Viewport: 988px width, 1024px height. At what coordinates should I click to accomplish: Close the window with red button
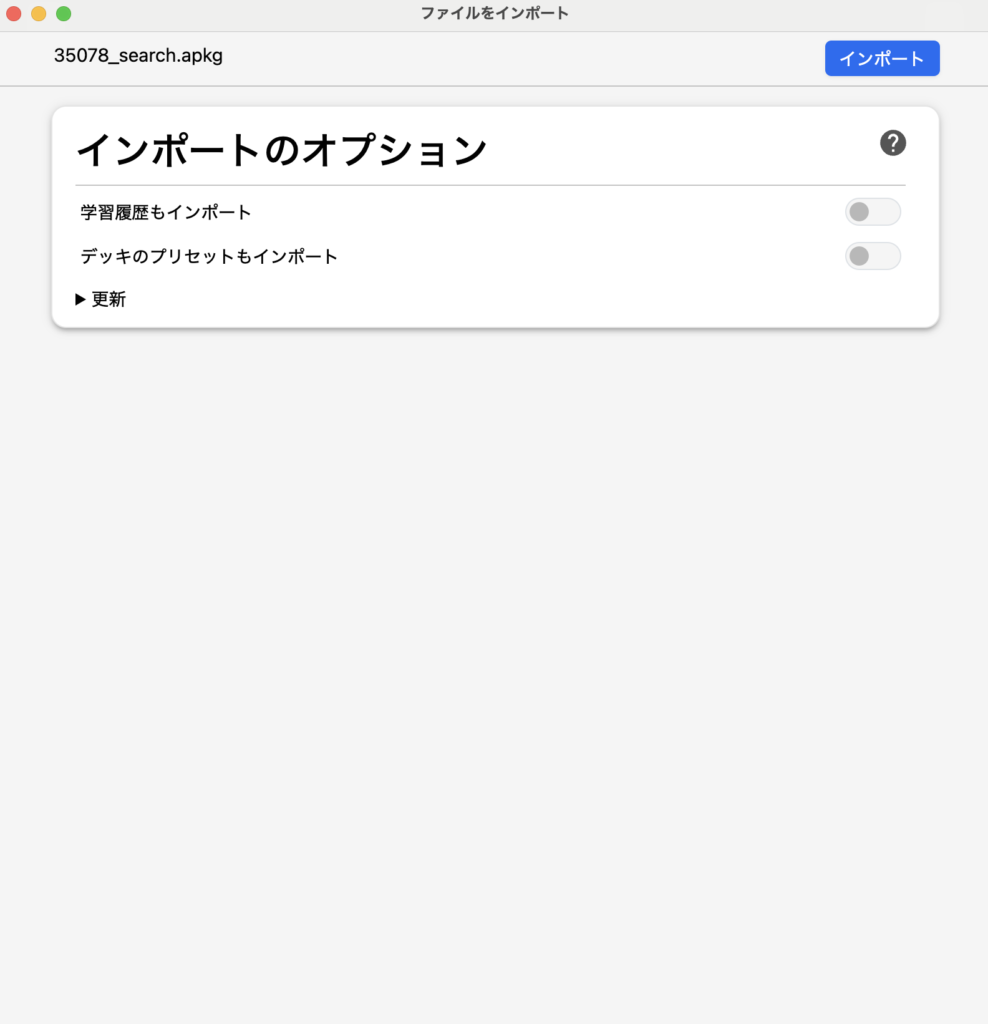click(14, 14)
